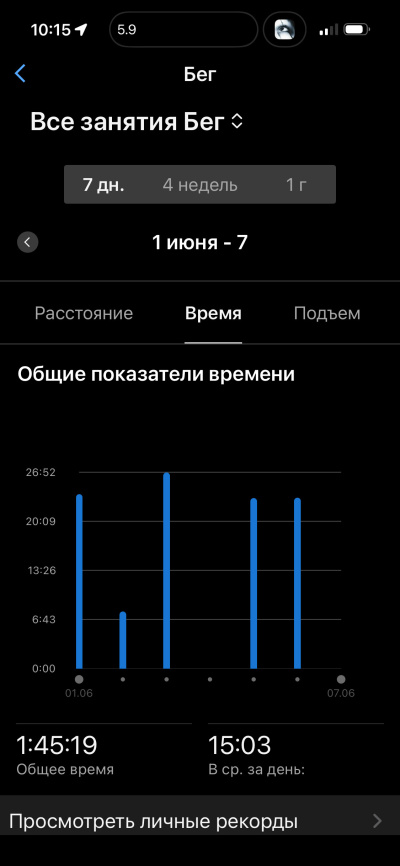Select the Время tab

213,314
